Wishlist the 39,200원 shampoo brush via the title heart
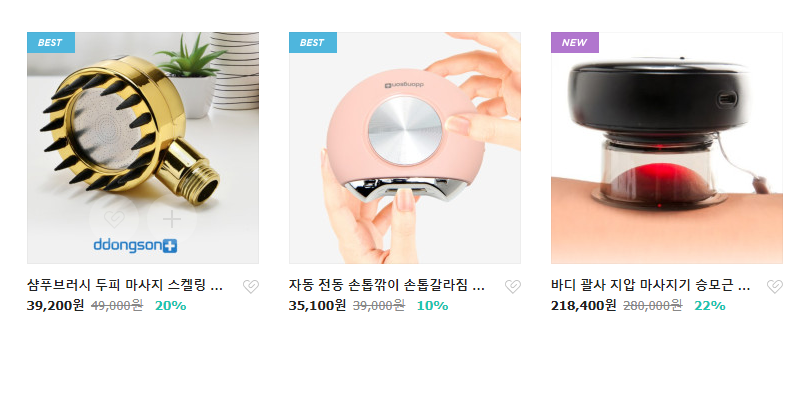The width and height of the screenshot is (804, 402). 251,286
